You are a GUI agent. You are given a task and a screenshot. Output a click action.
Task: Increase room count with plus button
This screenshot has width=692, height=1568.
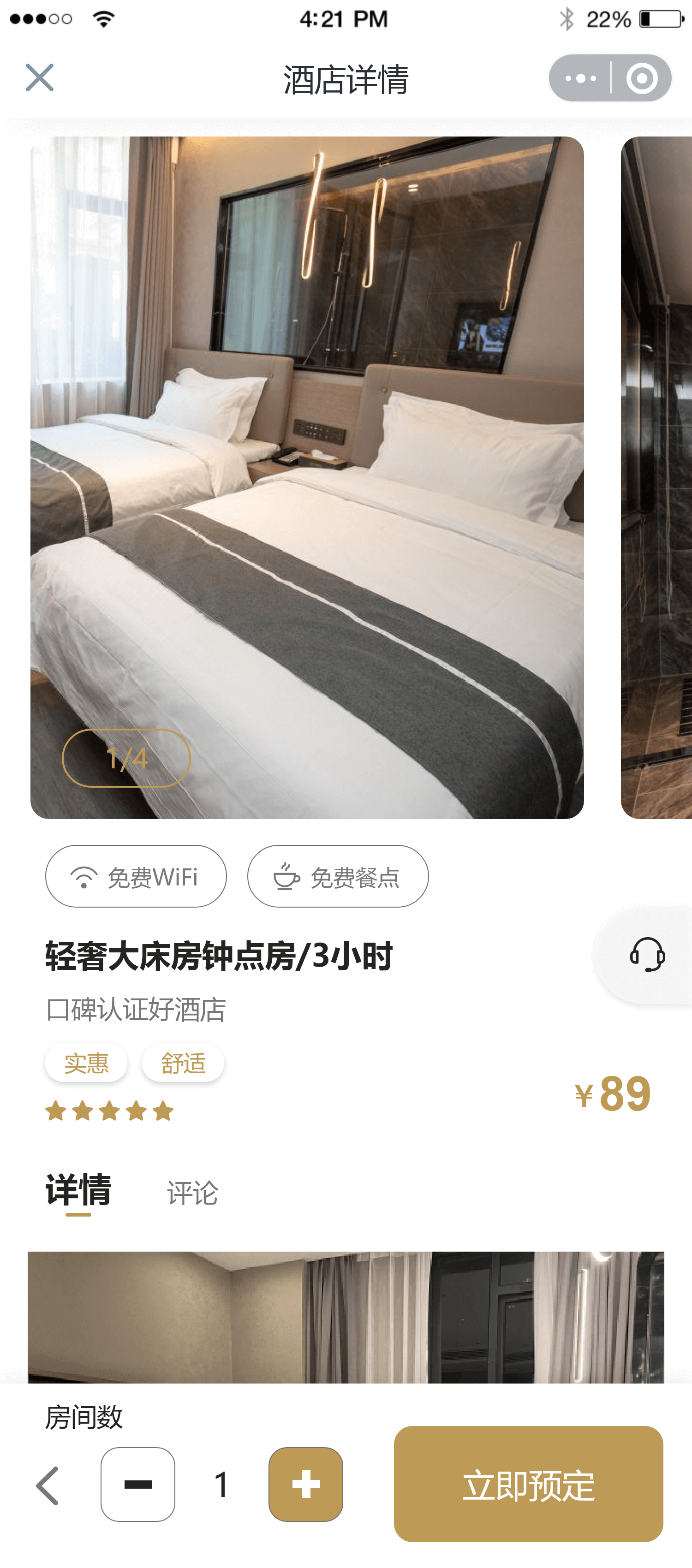306,1485
